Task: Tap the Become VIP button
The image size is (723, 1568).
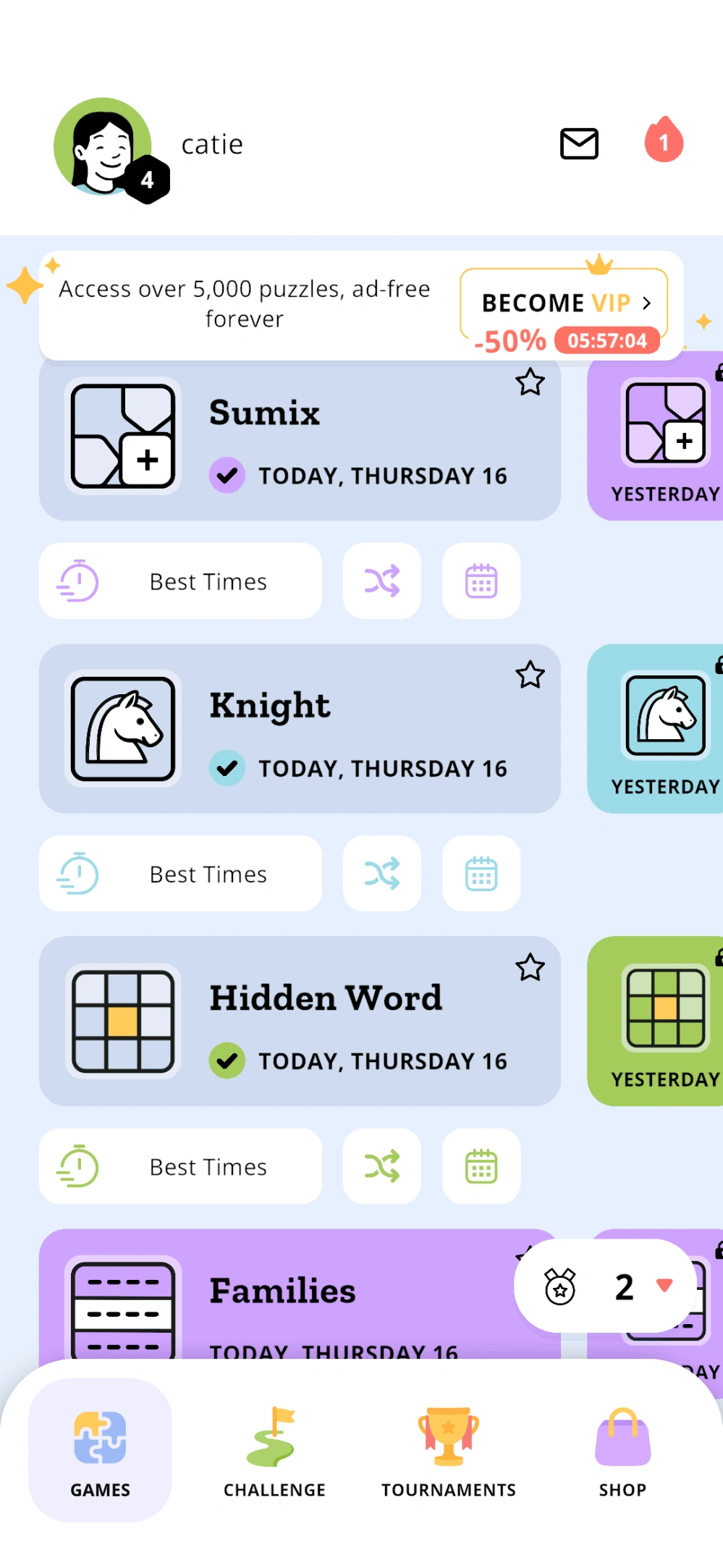Action: [x=564, y=303]
